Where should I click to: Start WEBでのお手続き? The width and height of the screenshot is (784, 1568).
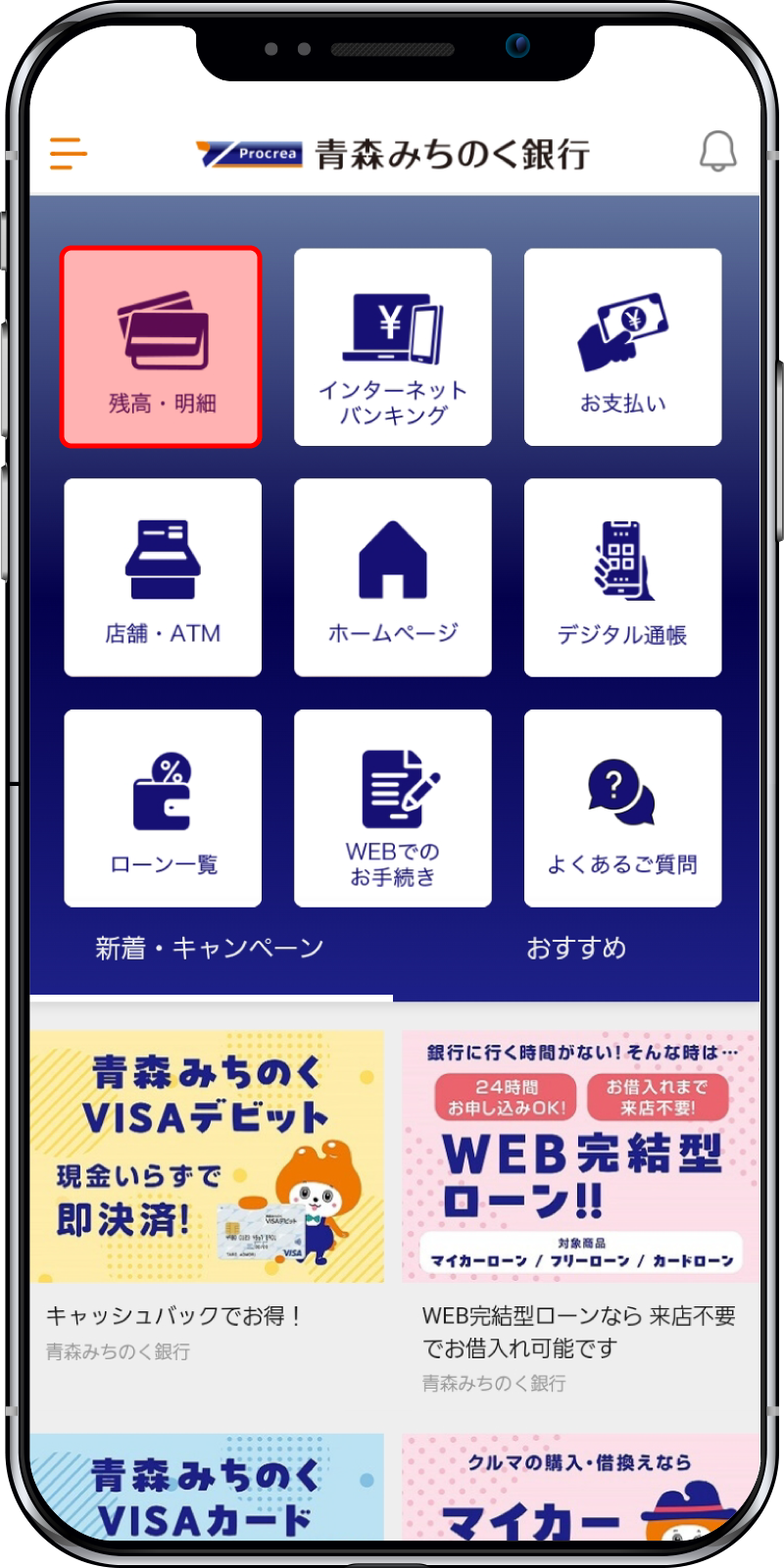click(393, 808)
